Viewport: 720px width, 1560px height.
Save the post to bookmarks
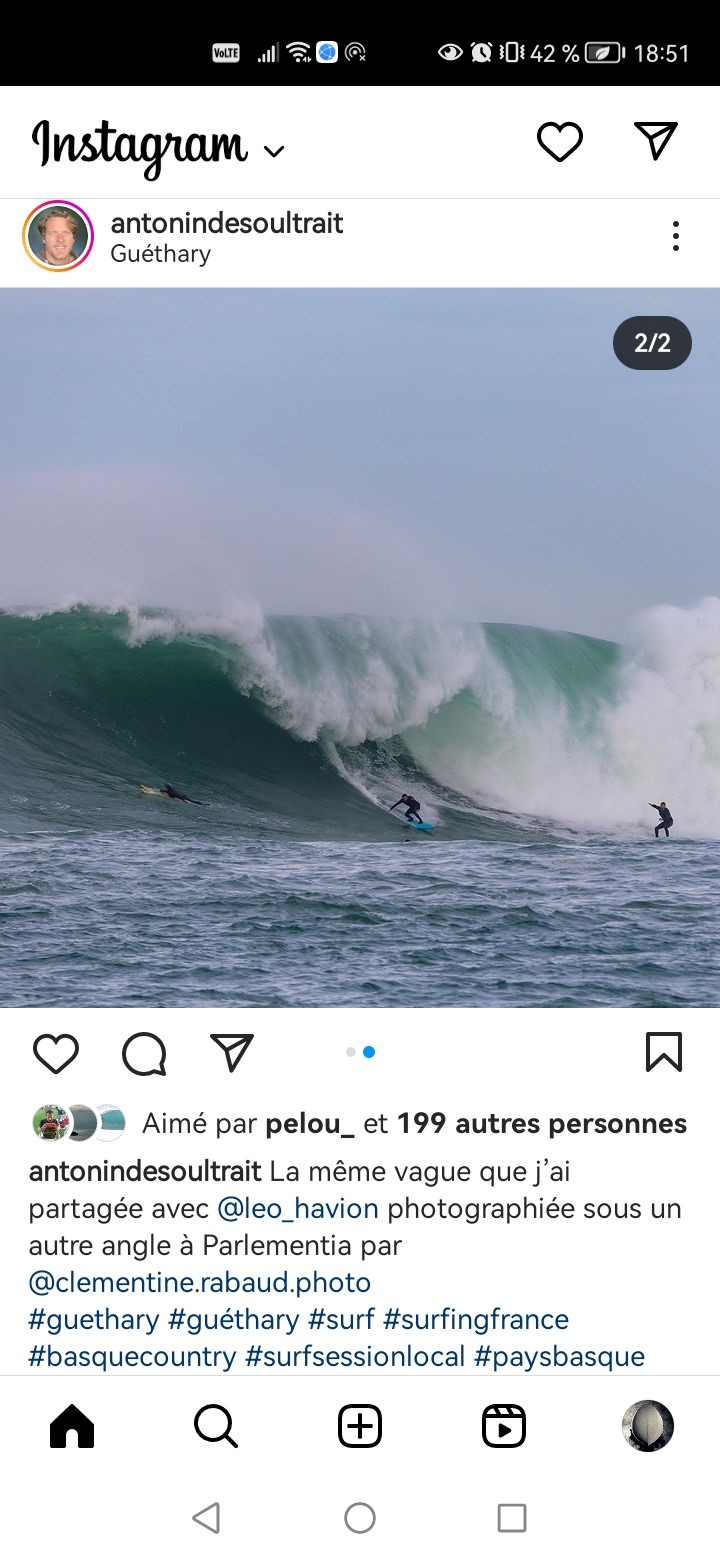(664, 1052)
